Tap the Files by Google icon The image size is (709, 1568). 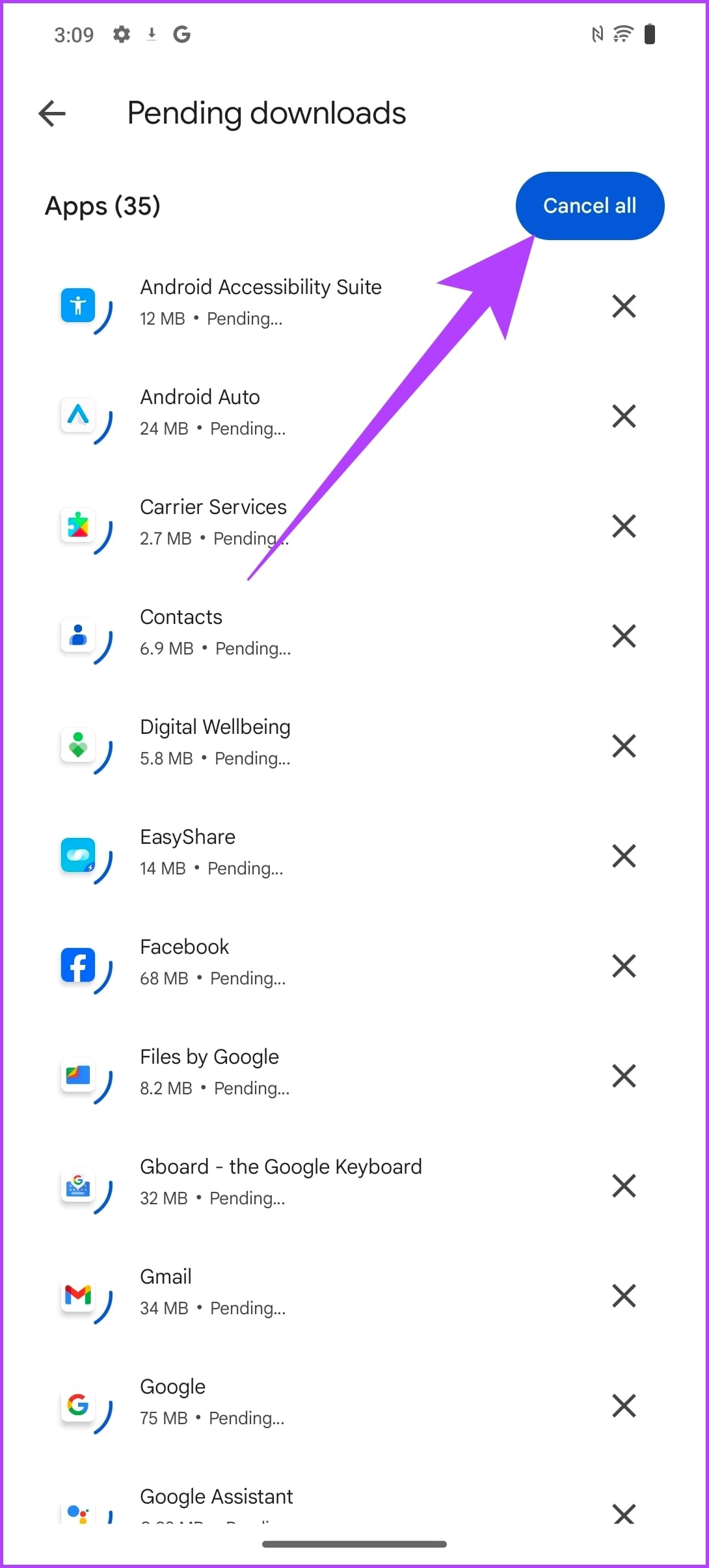click(x=77, y=1075)
